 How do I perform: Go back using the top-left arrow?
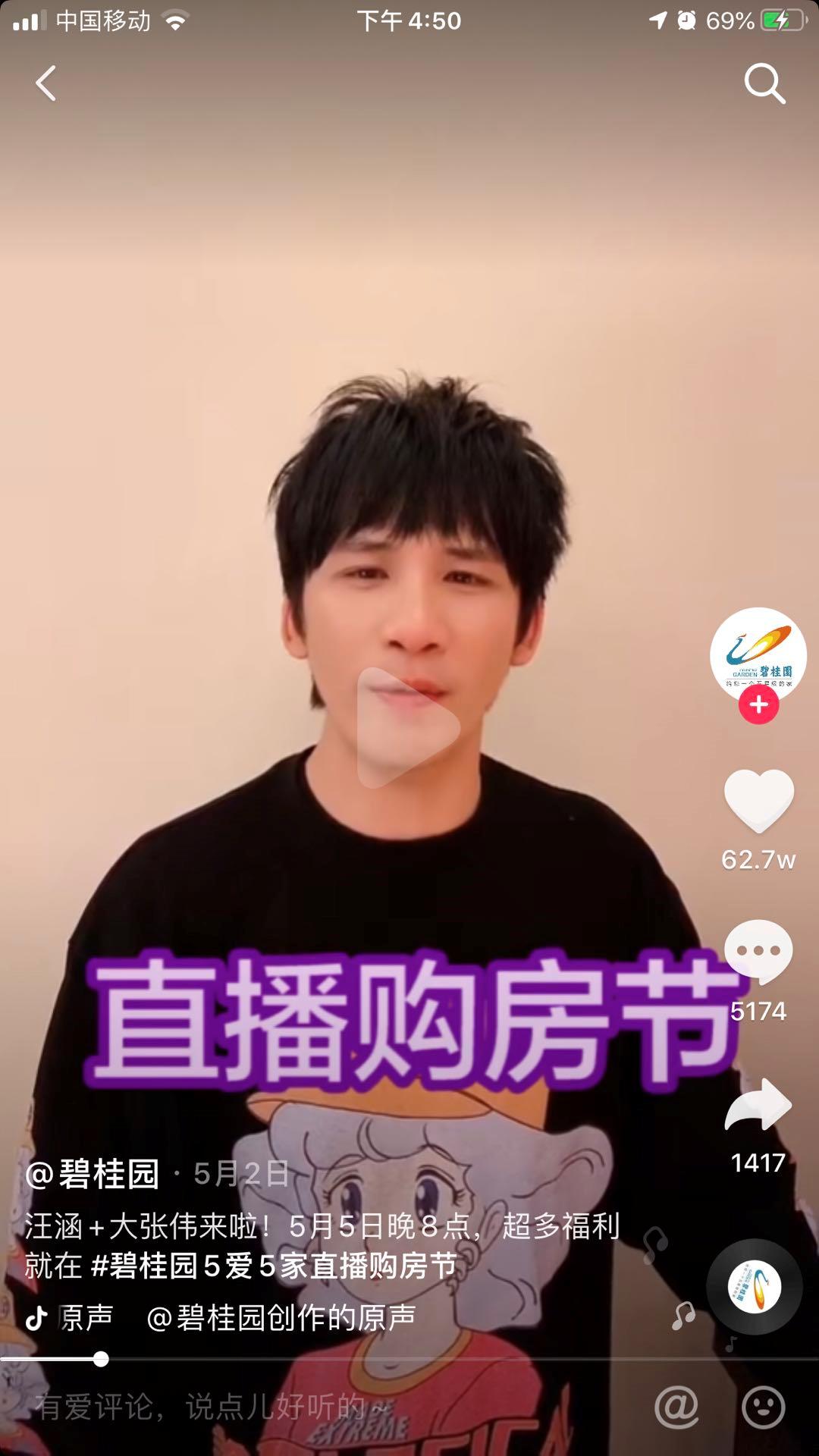pyautogui.click(x=46, y=83)
